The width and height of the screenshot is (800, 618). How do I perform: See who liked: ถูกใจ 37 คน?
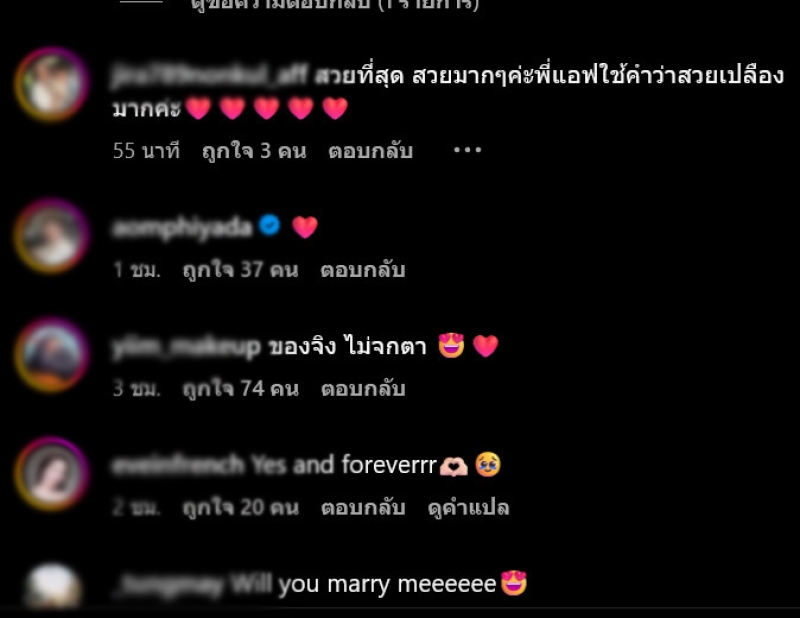[240, 270]
